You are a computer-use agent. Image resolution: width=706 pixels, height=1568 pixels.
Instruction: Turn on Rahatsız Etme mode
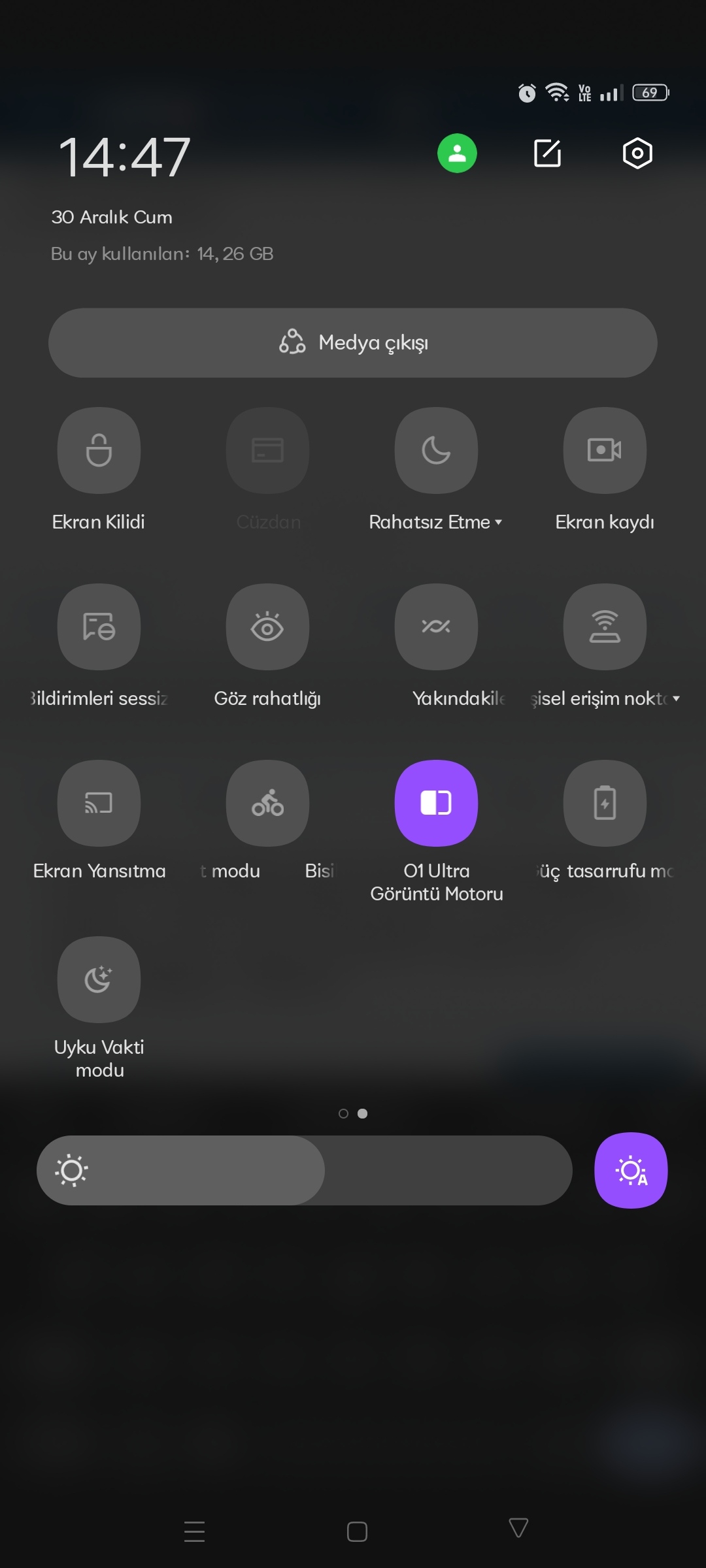click(x=436, y=451)
